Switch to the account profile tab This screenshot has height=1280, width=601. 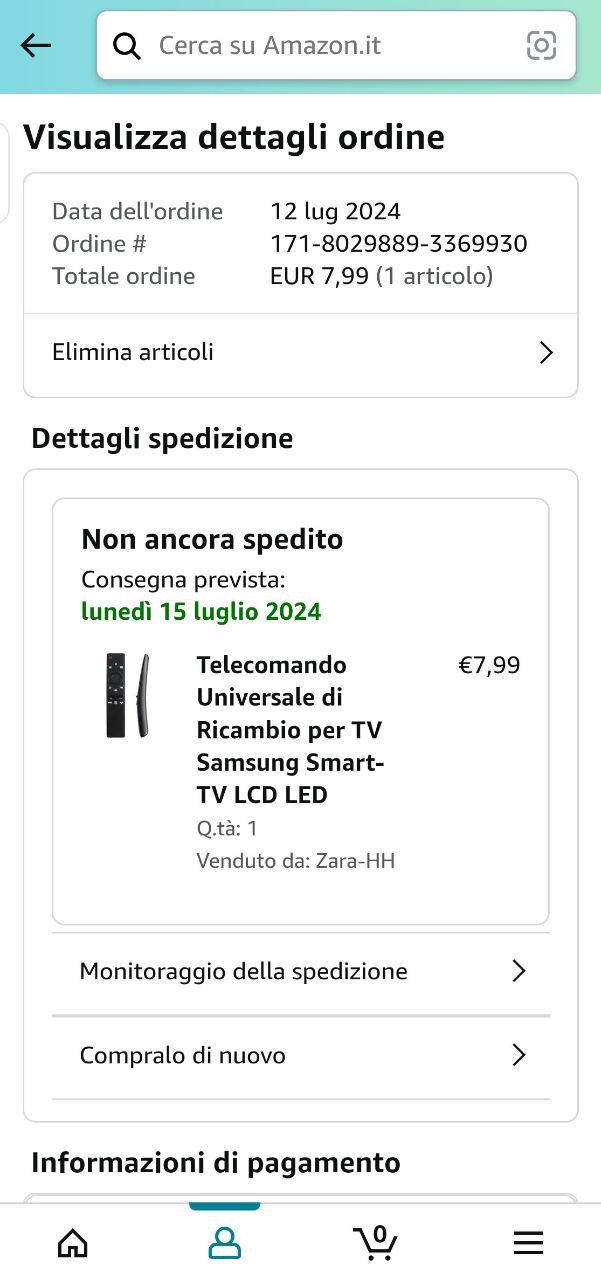click(x=224, y=1242)
